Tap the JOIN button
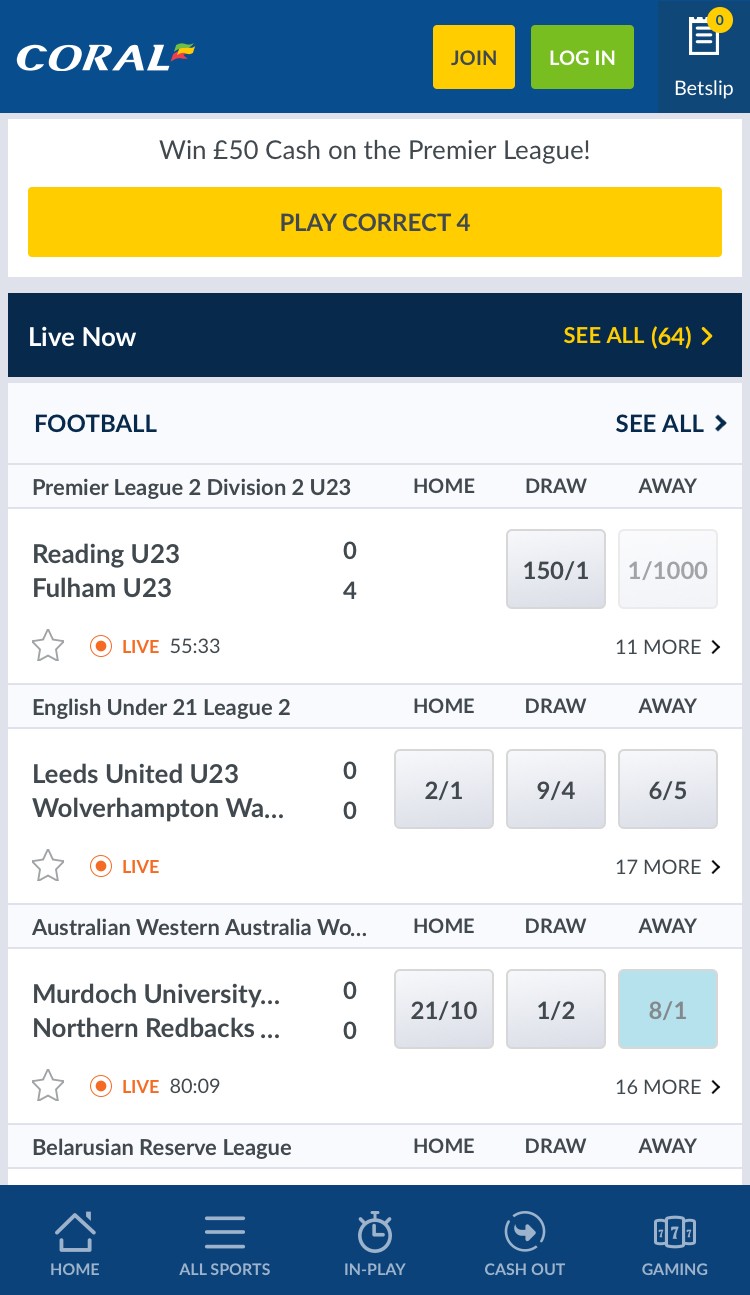 click(x=474, y=57)
